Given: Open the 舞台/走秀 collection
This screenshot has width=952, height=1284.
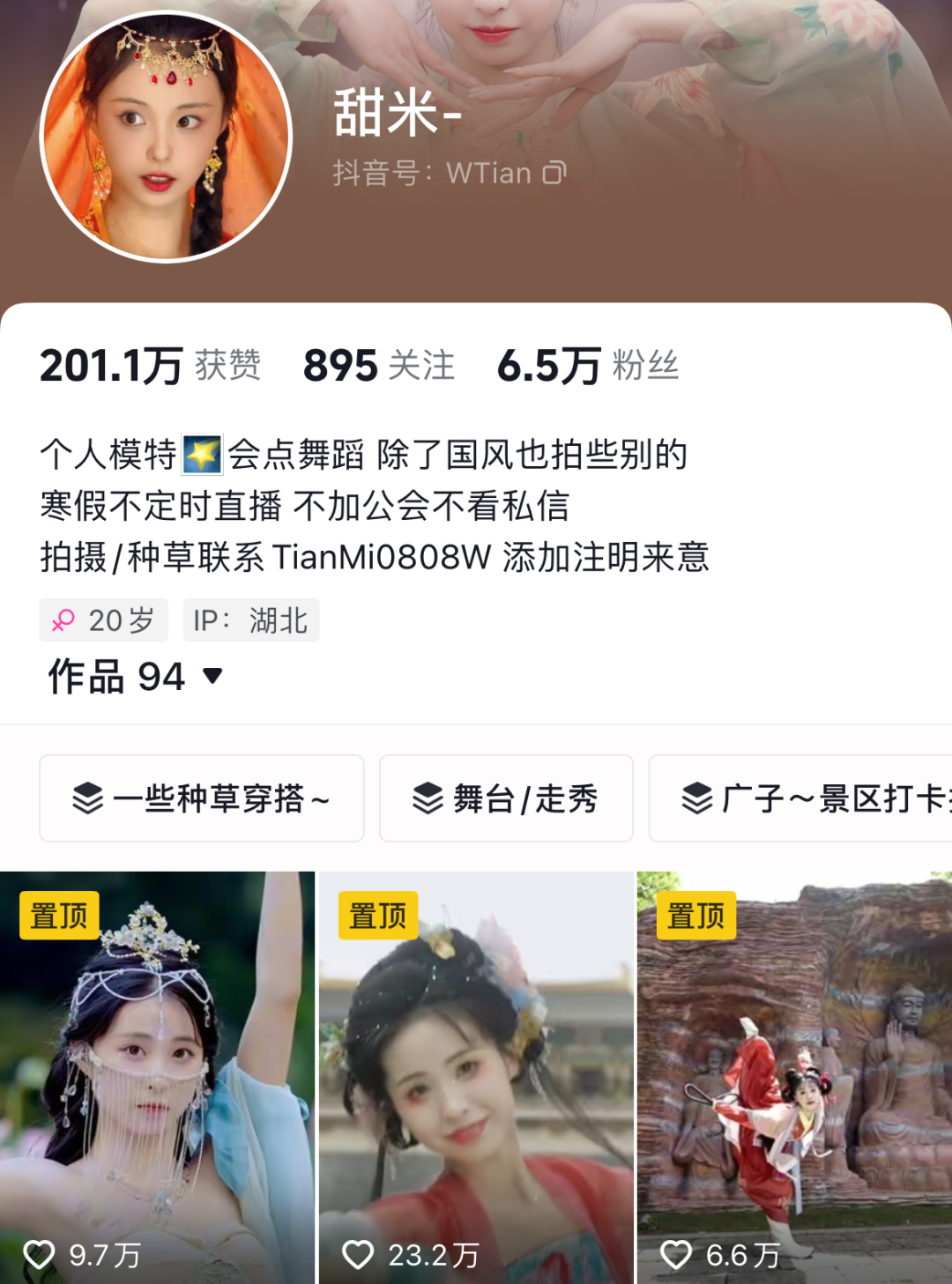Looking at the screenshot, I should coord(506,798).
